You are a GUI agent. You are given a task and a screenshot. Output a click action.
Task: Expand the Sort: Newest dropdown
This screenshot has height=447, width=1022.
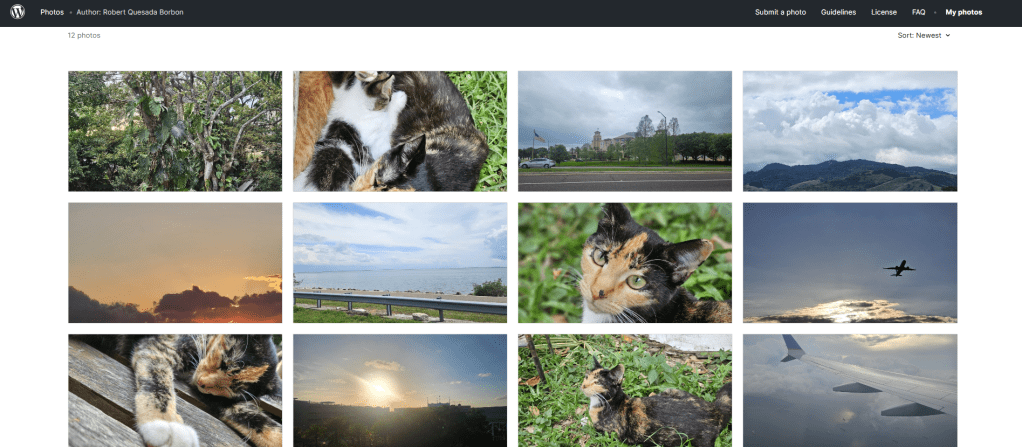(923, 35)
